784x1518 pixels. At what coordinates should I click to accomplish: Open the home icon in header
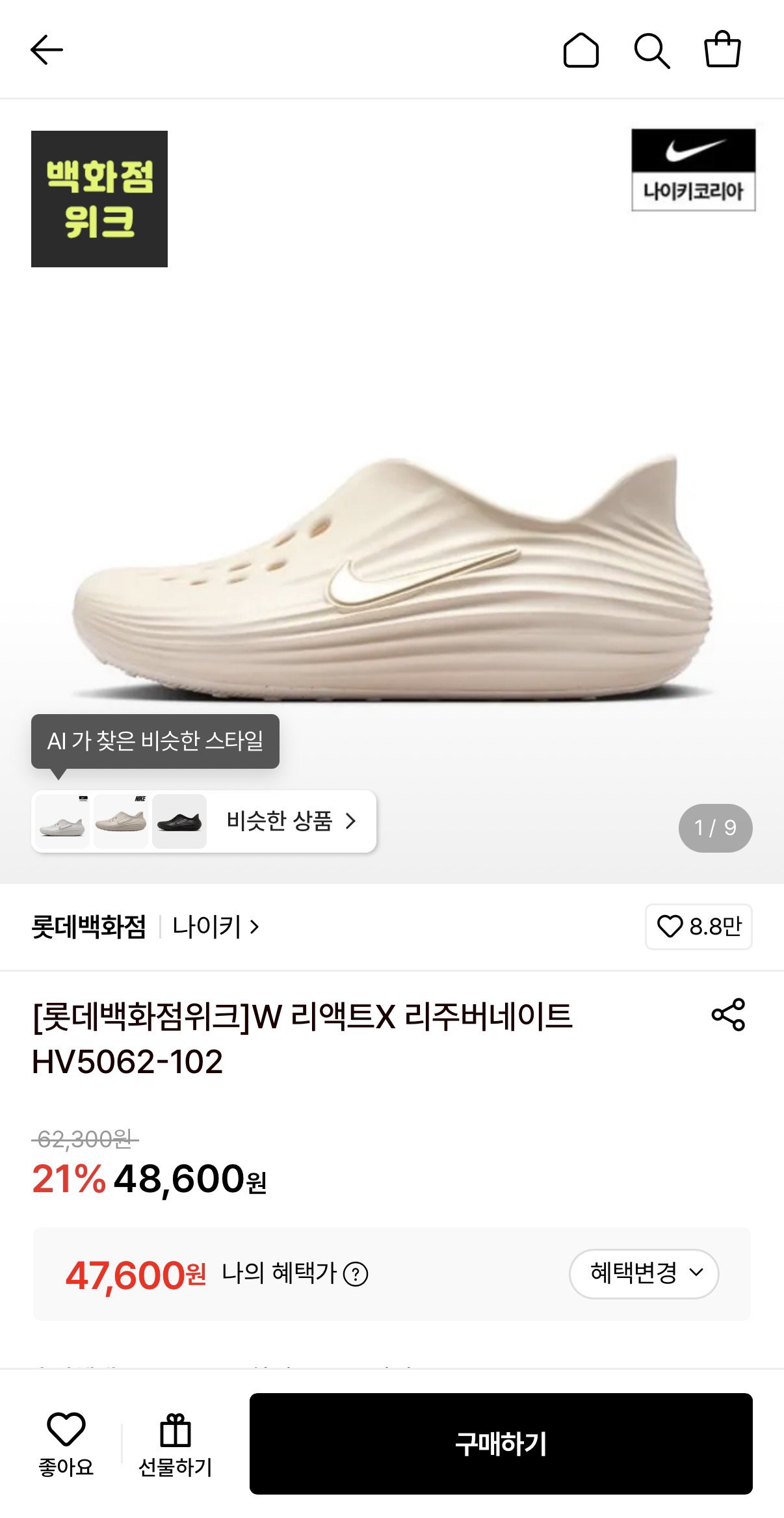coord(581,50)
